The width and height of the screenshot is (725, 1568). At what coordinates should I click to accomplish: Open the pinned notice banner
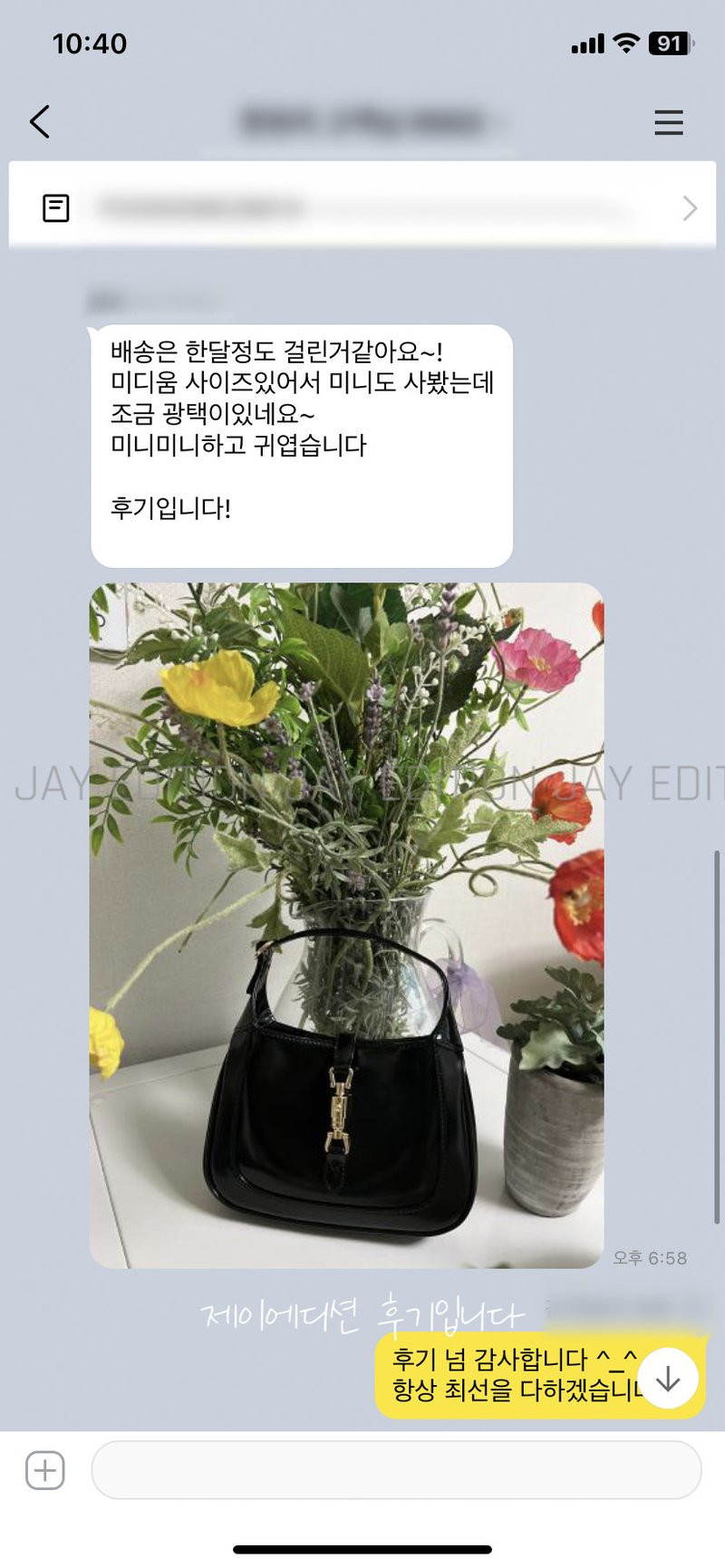click(x=362, y=207)
